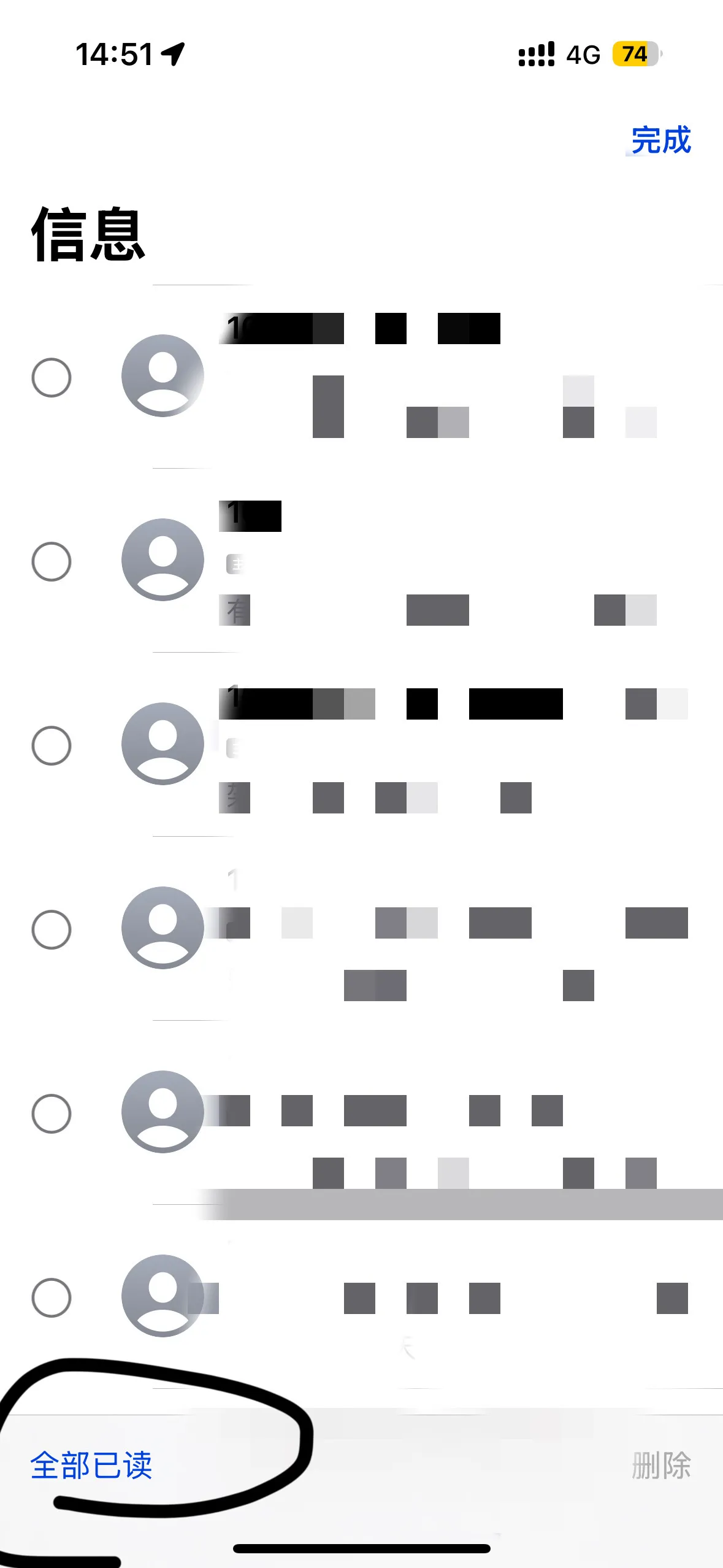723x1568 pixels.
Task: Tick the fifth conversation's selection circle
Action: coord(52,1113)
